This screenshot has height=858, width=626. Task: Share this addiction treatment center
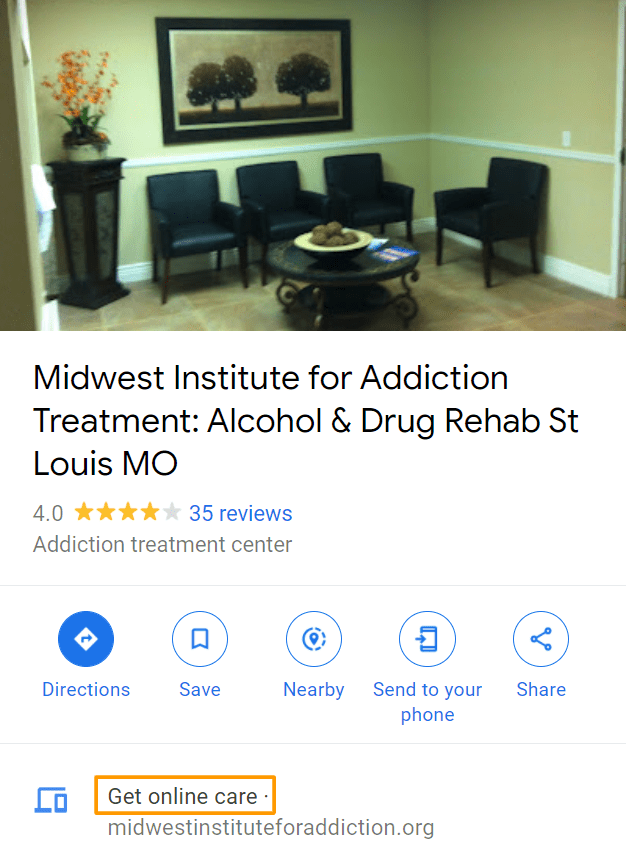click(x=541, y=639)
